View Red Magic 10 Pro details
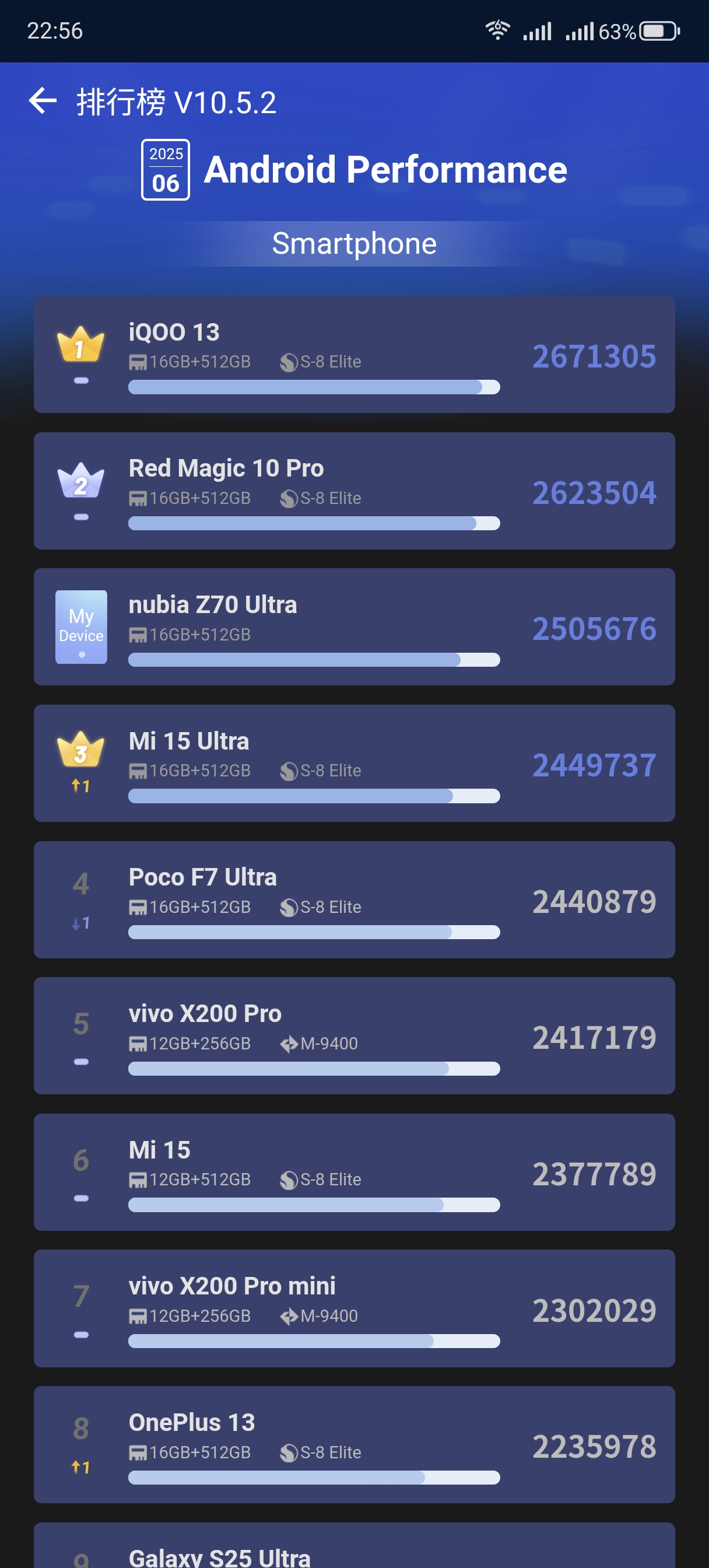This screenshot has height=1568, width=709. [x=354, y=491]
